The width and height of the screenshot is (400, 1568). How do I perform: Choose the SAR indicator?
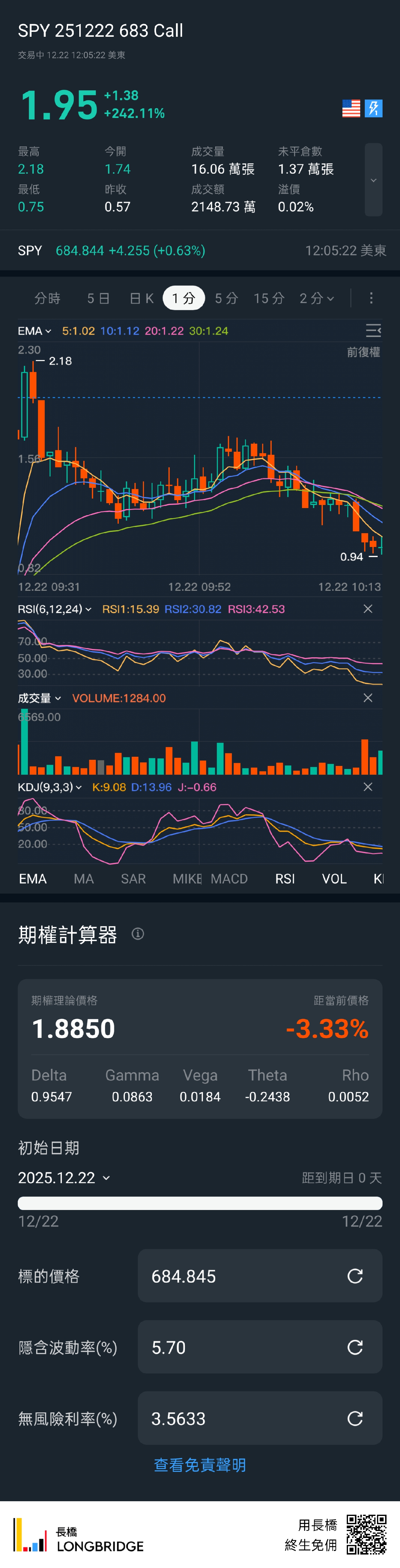(133, 878)
